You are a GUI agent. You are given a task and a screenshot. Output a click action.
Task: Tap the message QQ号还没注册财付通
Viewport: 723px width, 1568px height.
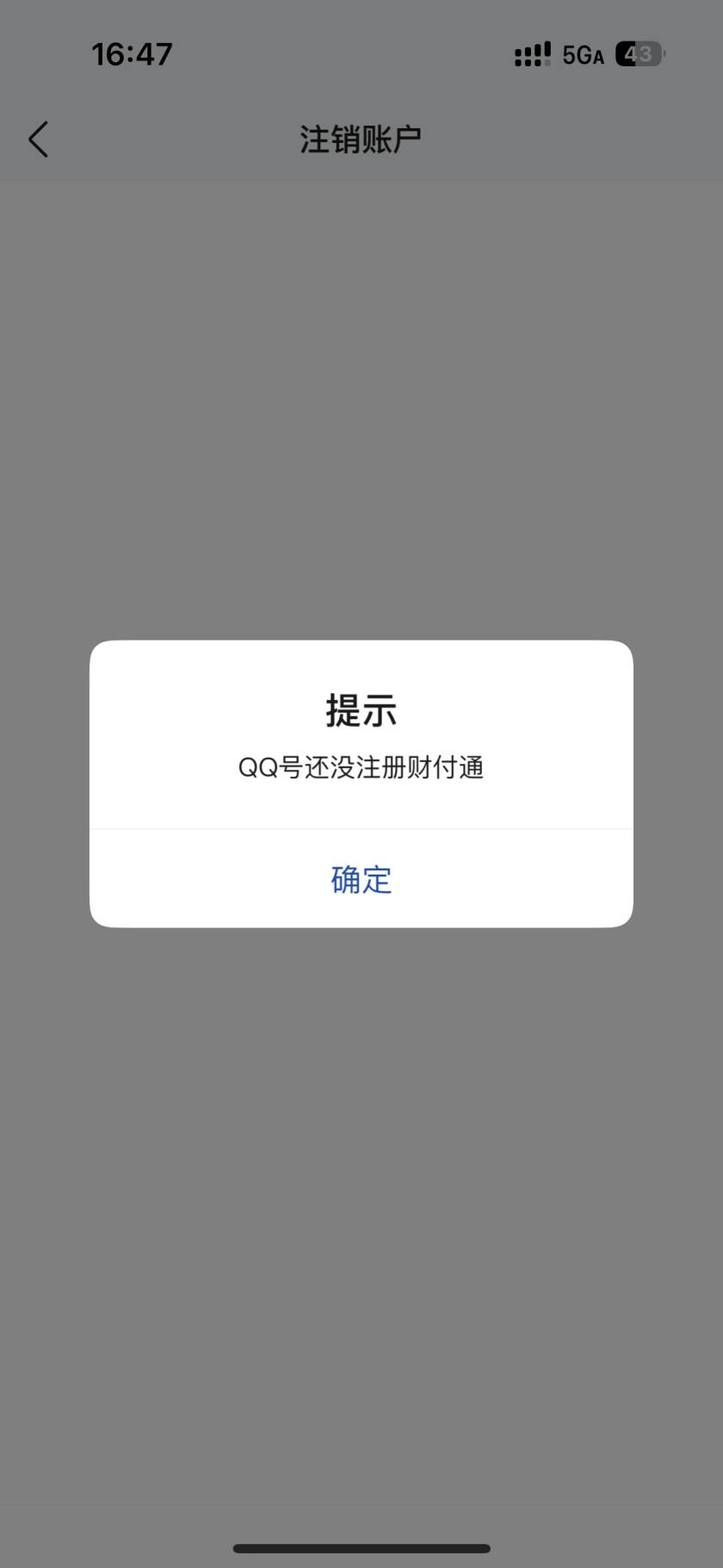coord(361,767)
